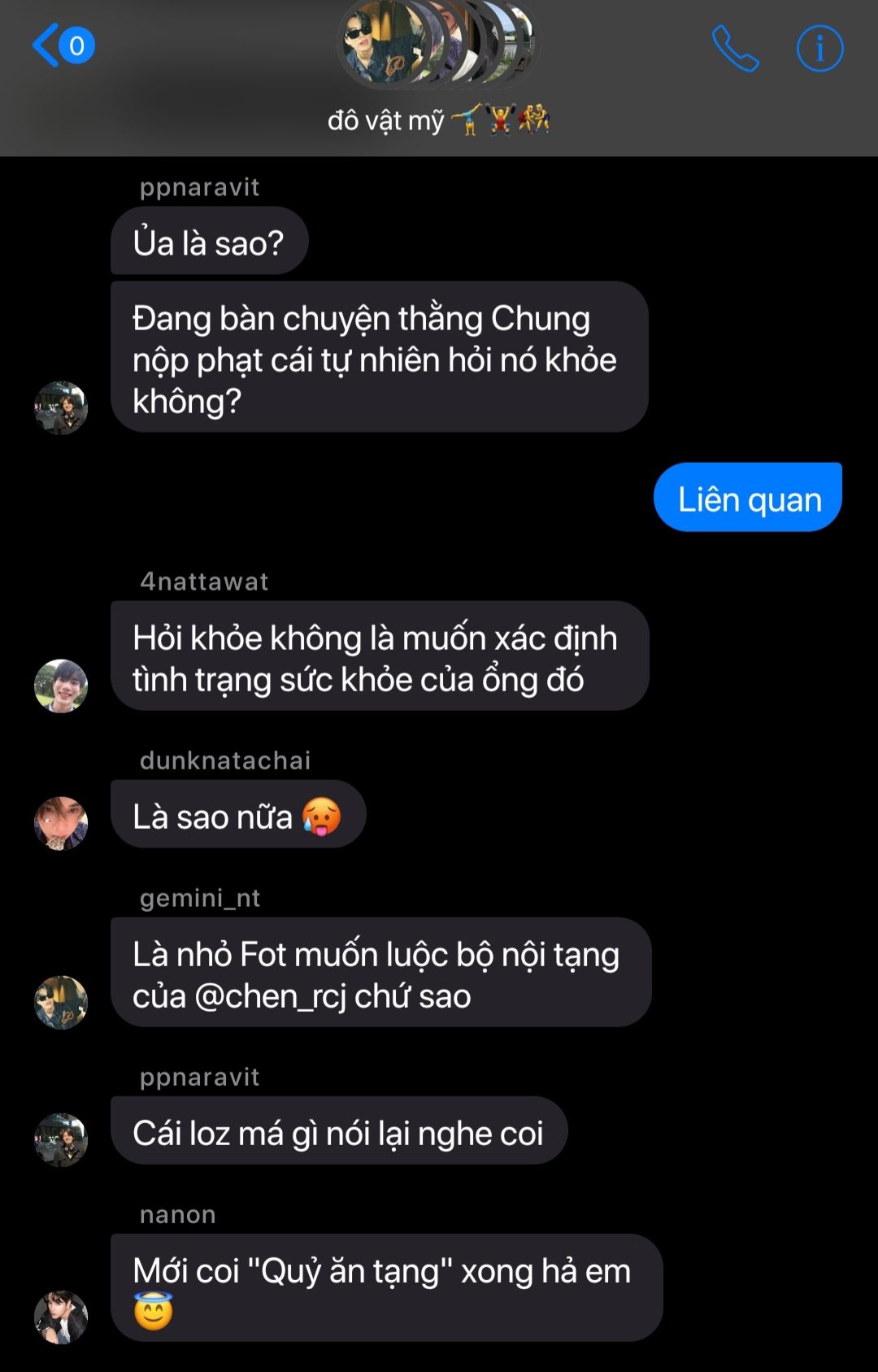878x1372 pixels.
Task: Open dunknatachai's avatar
Action: 61,823
